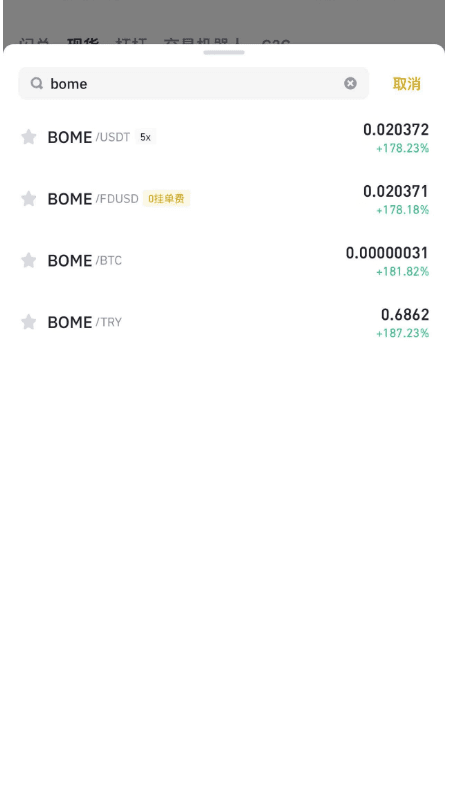Select the BOME/TRY pair

coord(224,323)
